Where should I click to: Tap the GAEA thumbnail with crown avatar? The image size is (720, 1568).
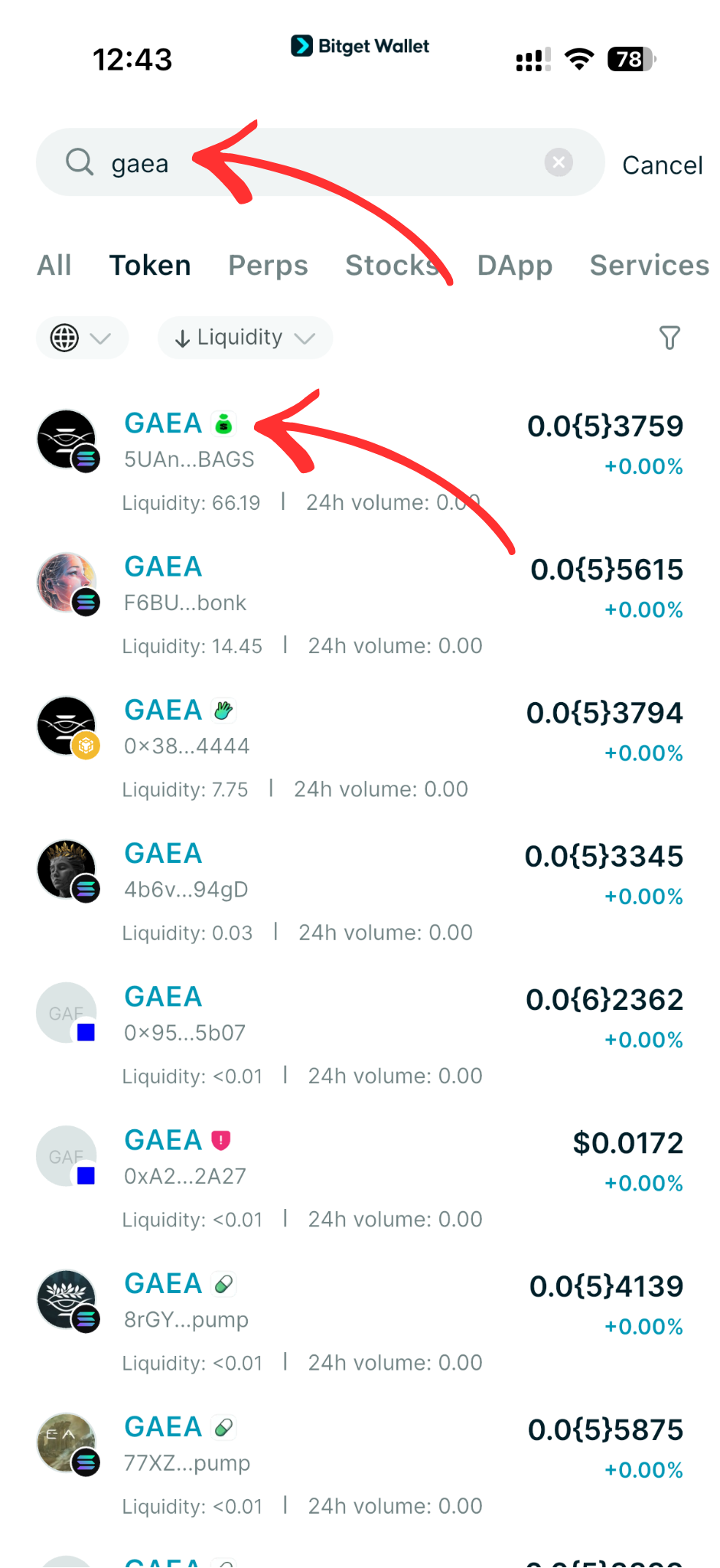pyautogui.click(x=67, y=869)
